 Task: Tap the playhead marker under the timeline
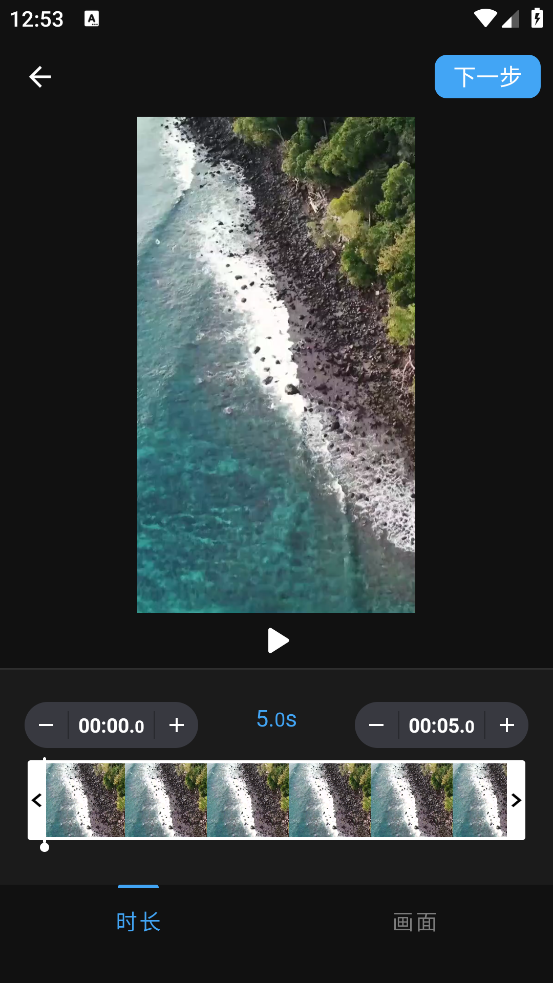click(x=45, y=847)
